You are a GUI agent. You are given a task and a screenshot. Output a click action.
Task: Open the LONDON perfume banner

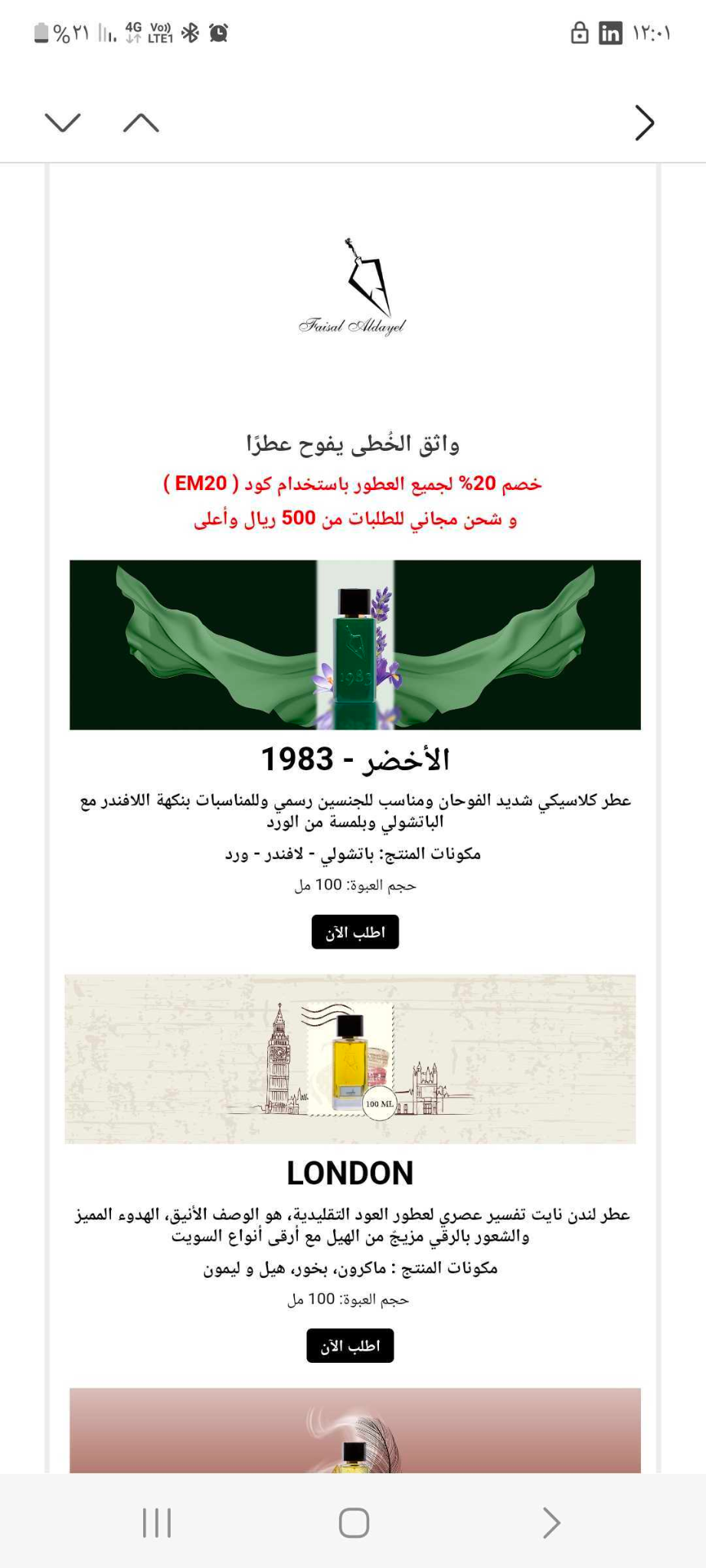pyautogui.click(x=350, y=1059)
